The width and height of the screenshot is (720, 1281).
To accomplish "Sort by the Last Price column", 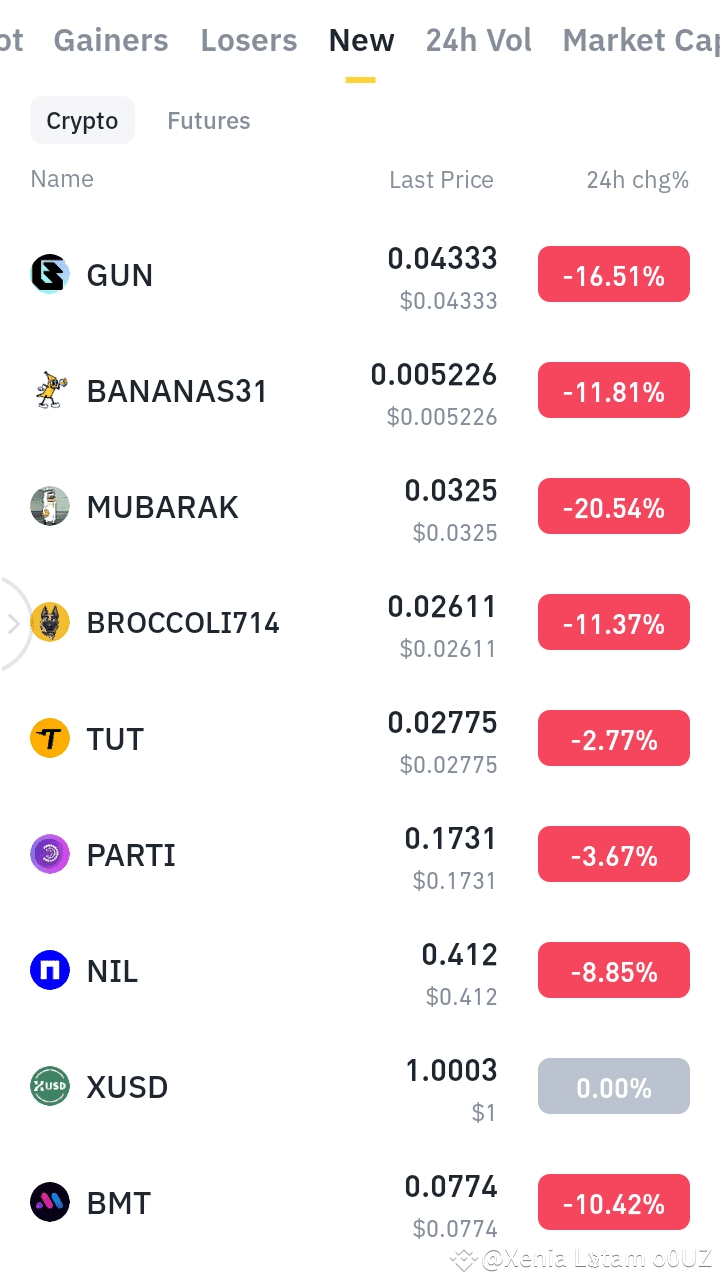I will click(441, 180).
